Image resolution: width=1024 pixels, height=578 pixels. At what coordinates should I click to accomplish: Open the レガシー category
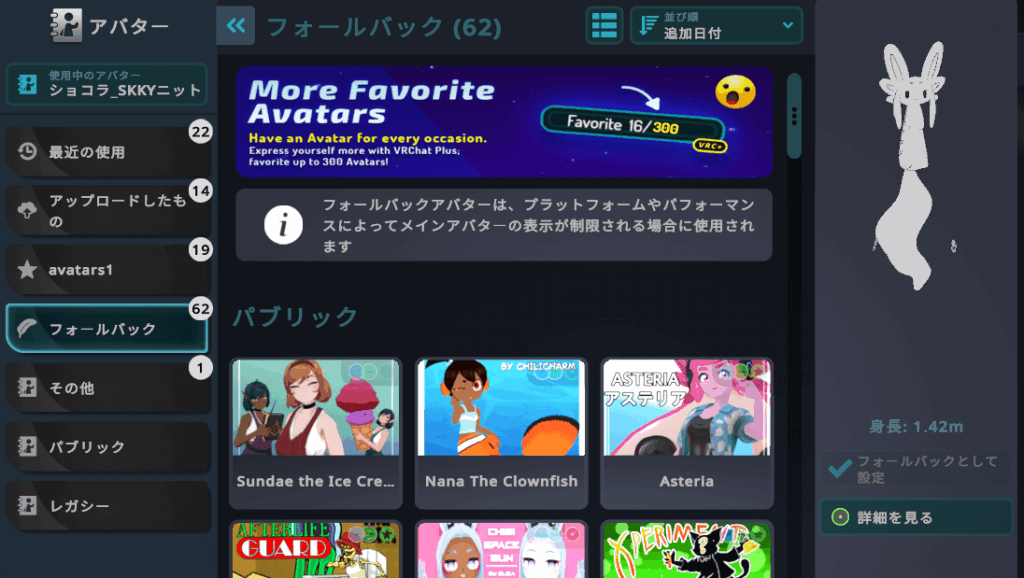click(x=107, y=505)
